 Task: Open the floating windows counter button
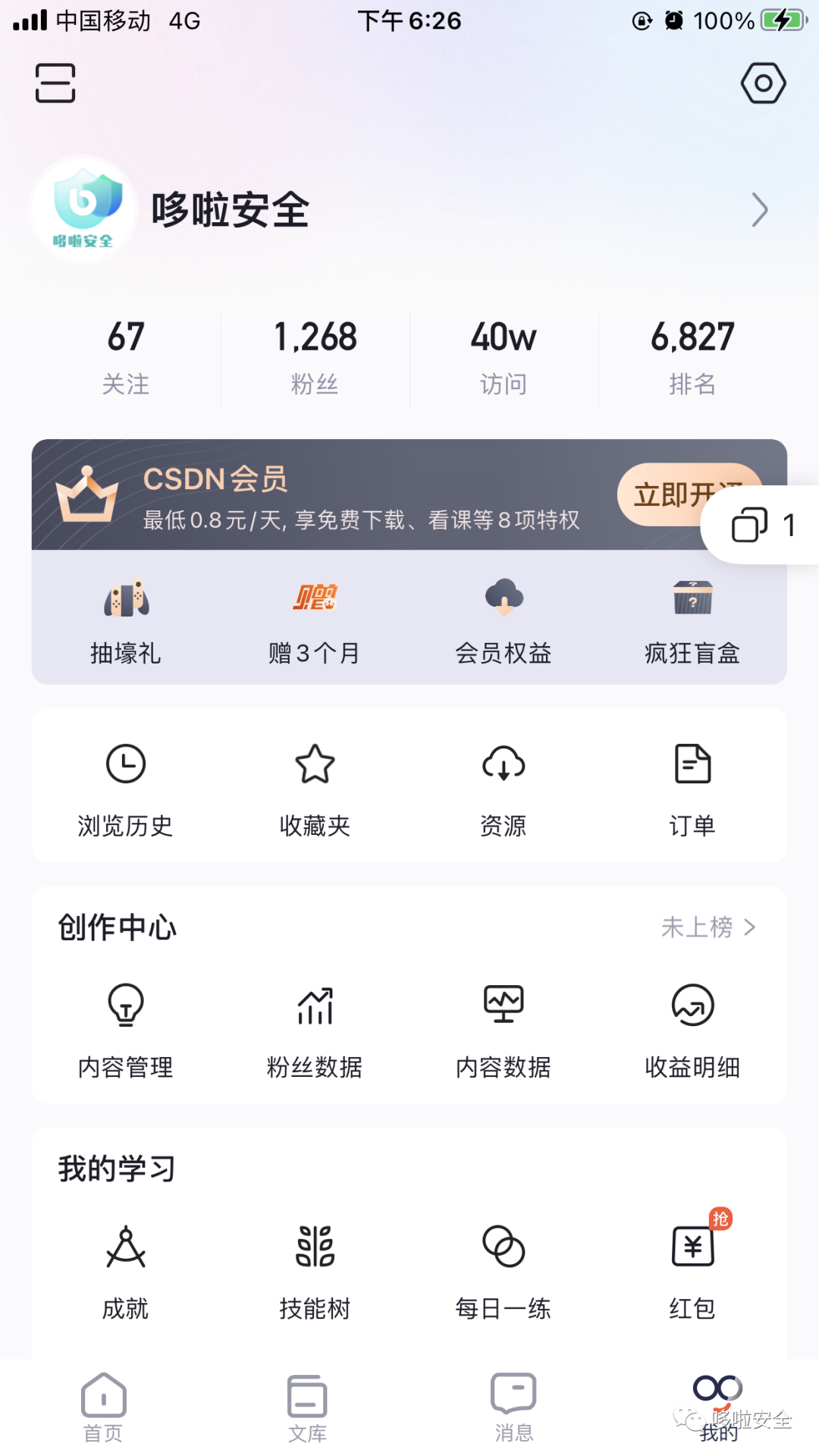click(762, 525)
